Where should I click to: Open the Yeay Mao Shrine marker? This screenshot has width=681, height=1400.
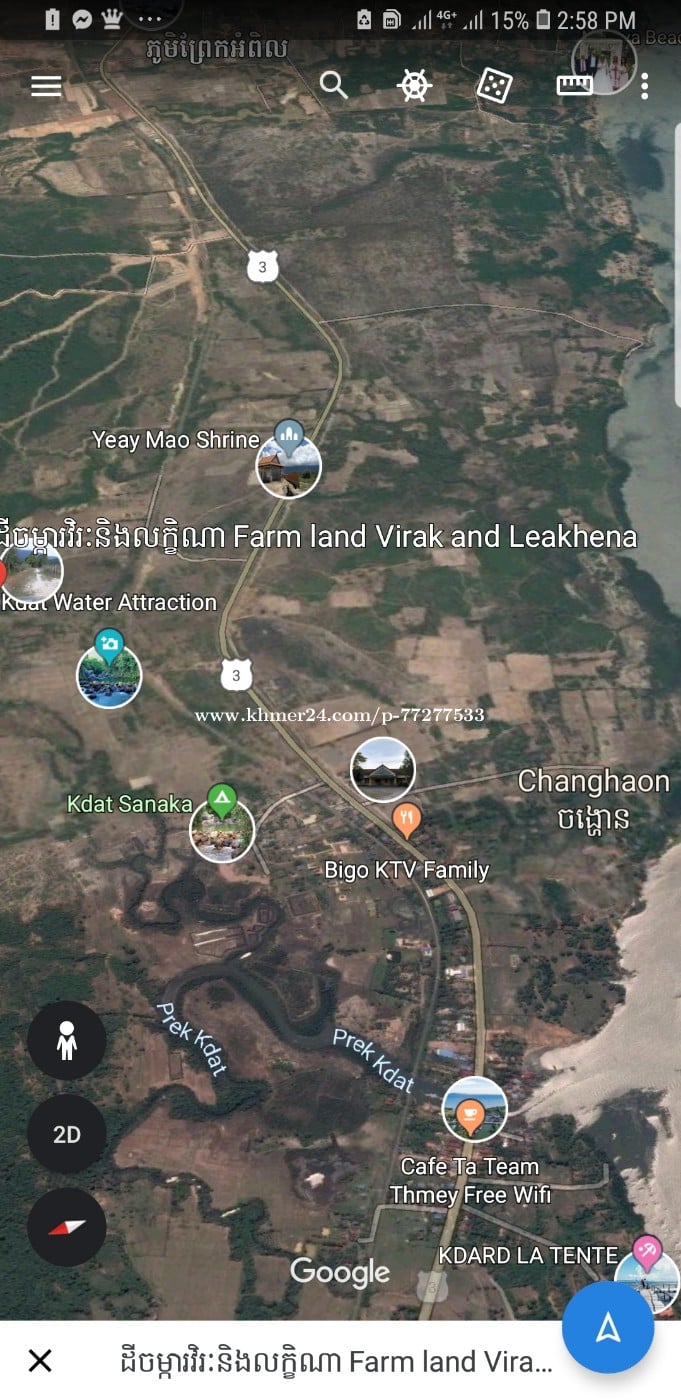288,465
